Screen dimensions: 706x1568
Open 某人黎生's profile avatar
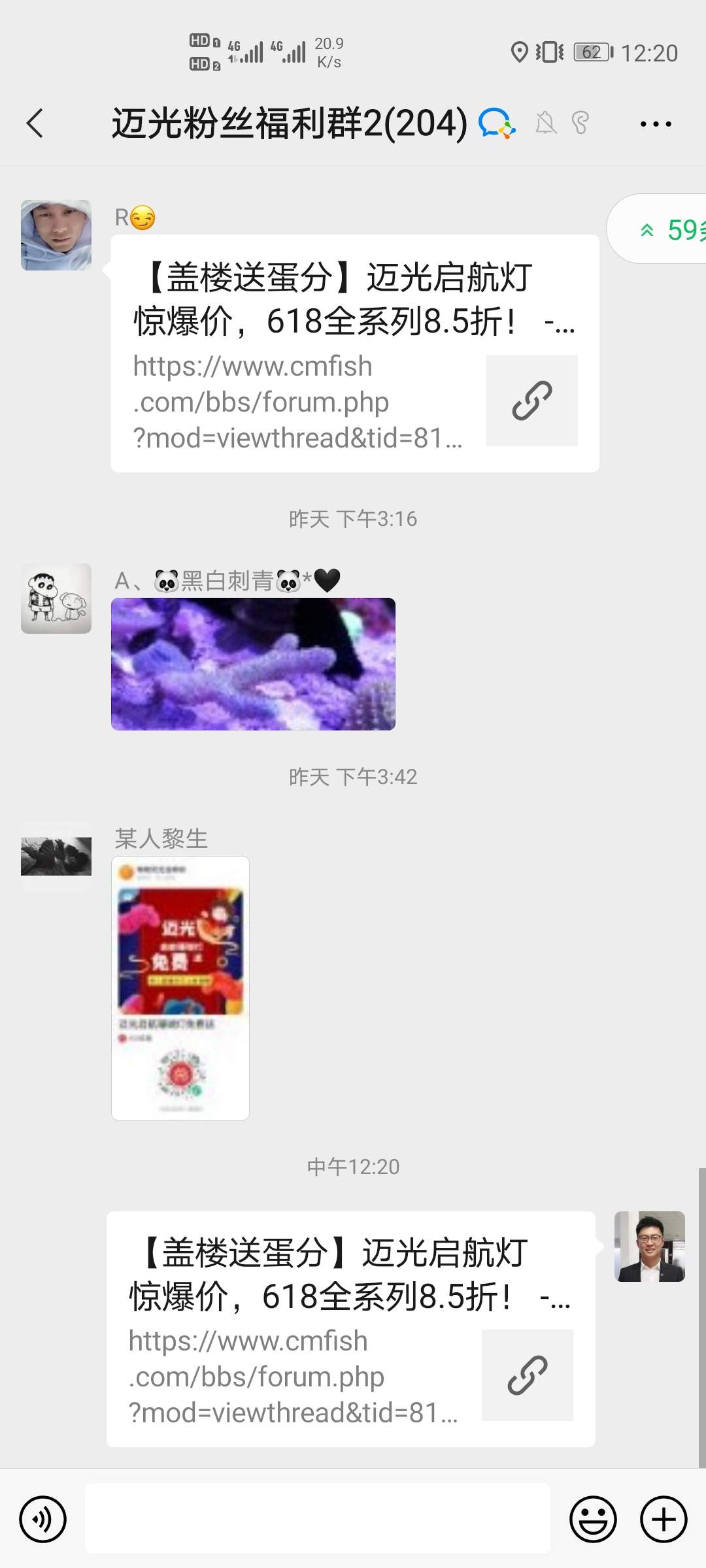click(56, 856)
